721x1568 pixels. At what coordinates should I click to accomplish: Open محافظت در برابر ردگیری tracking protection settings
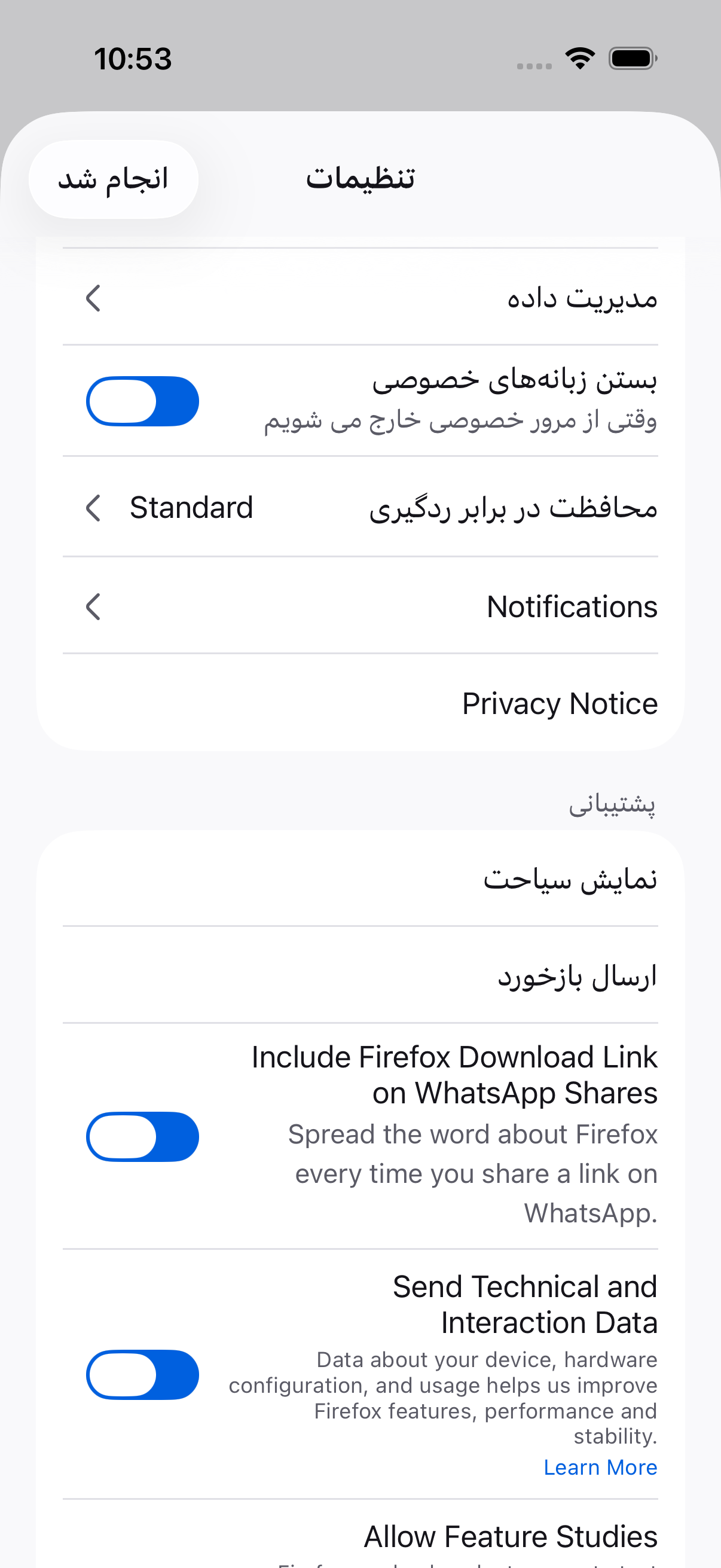[360, 507]
